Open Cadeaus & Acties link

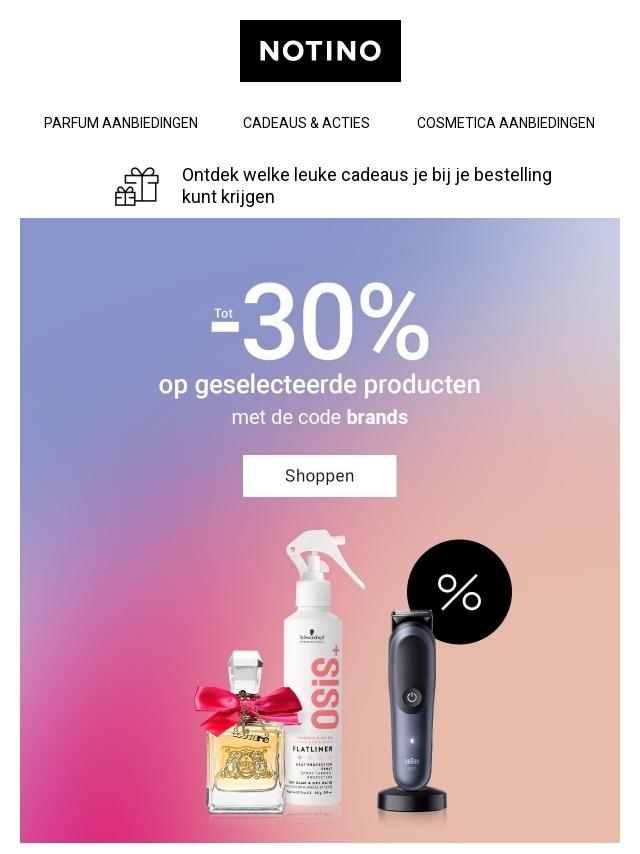pyautogui.click(x=306, y=123)
